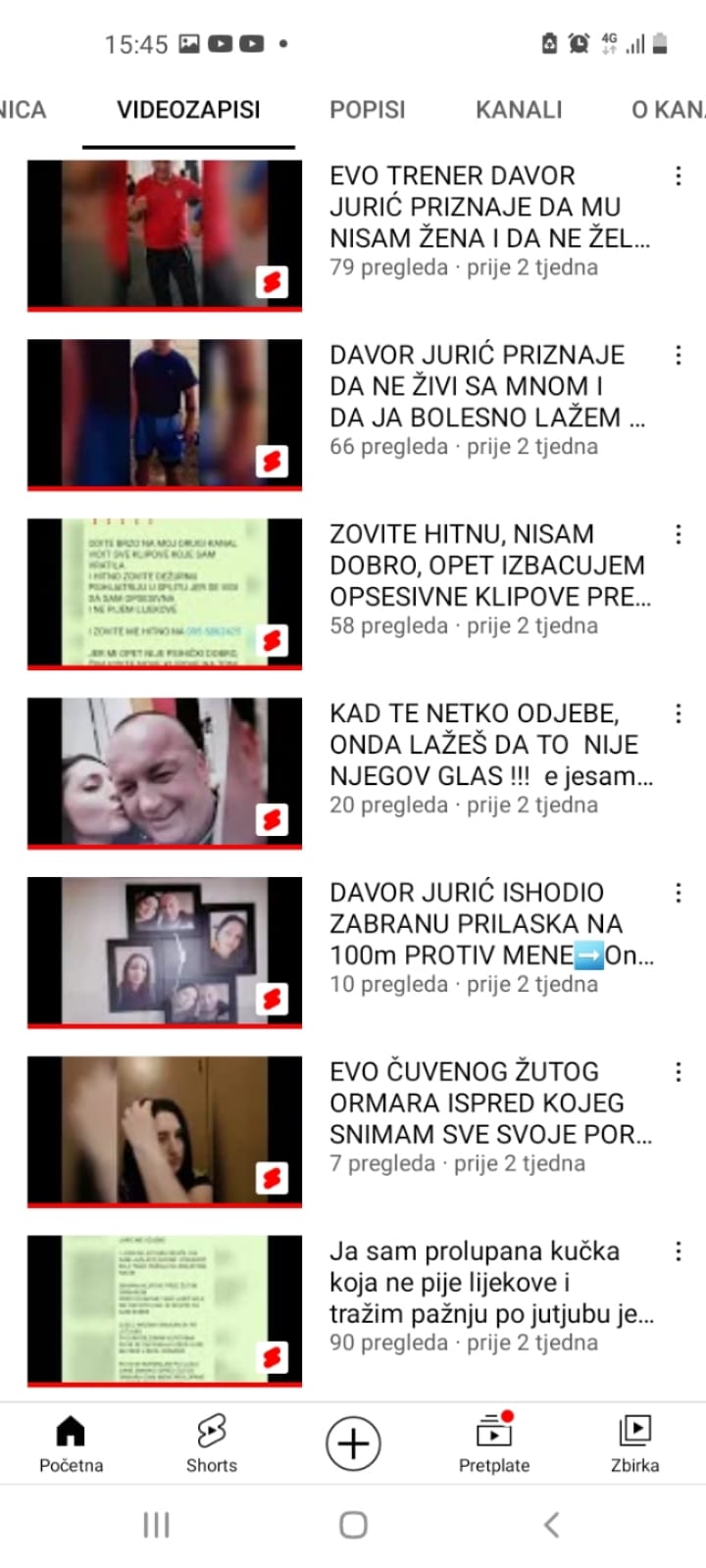Play the ZOVITE HITNU, NISAM DOBRO video
The width and height of the screenshot is (706, 1568).
(165, 593)
